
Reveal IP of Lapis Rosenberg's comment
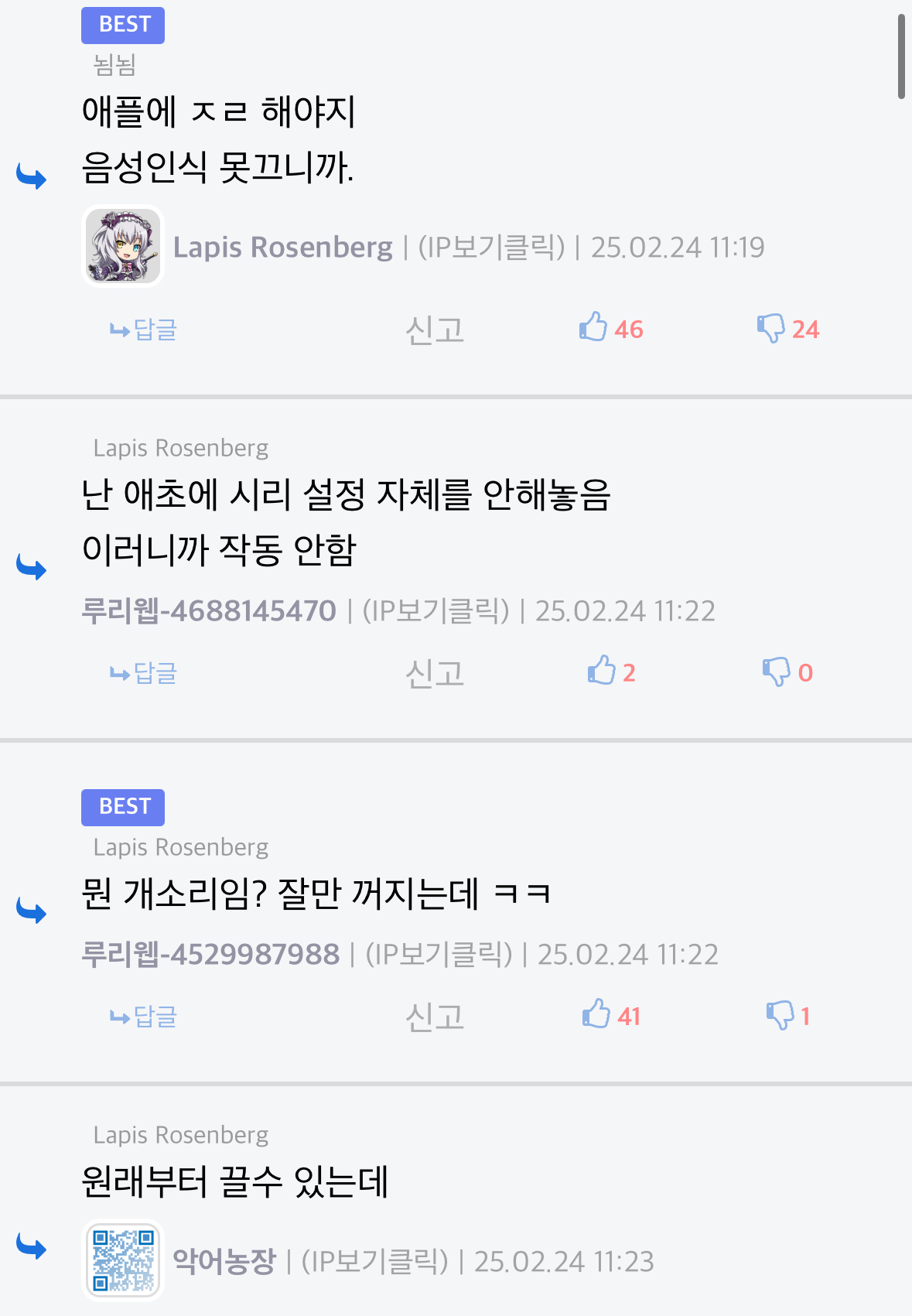pos(491,248)
